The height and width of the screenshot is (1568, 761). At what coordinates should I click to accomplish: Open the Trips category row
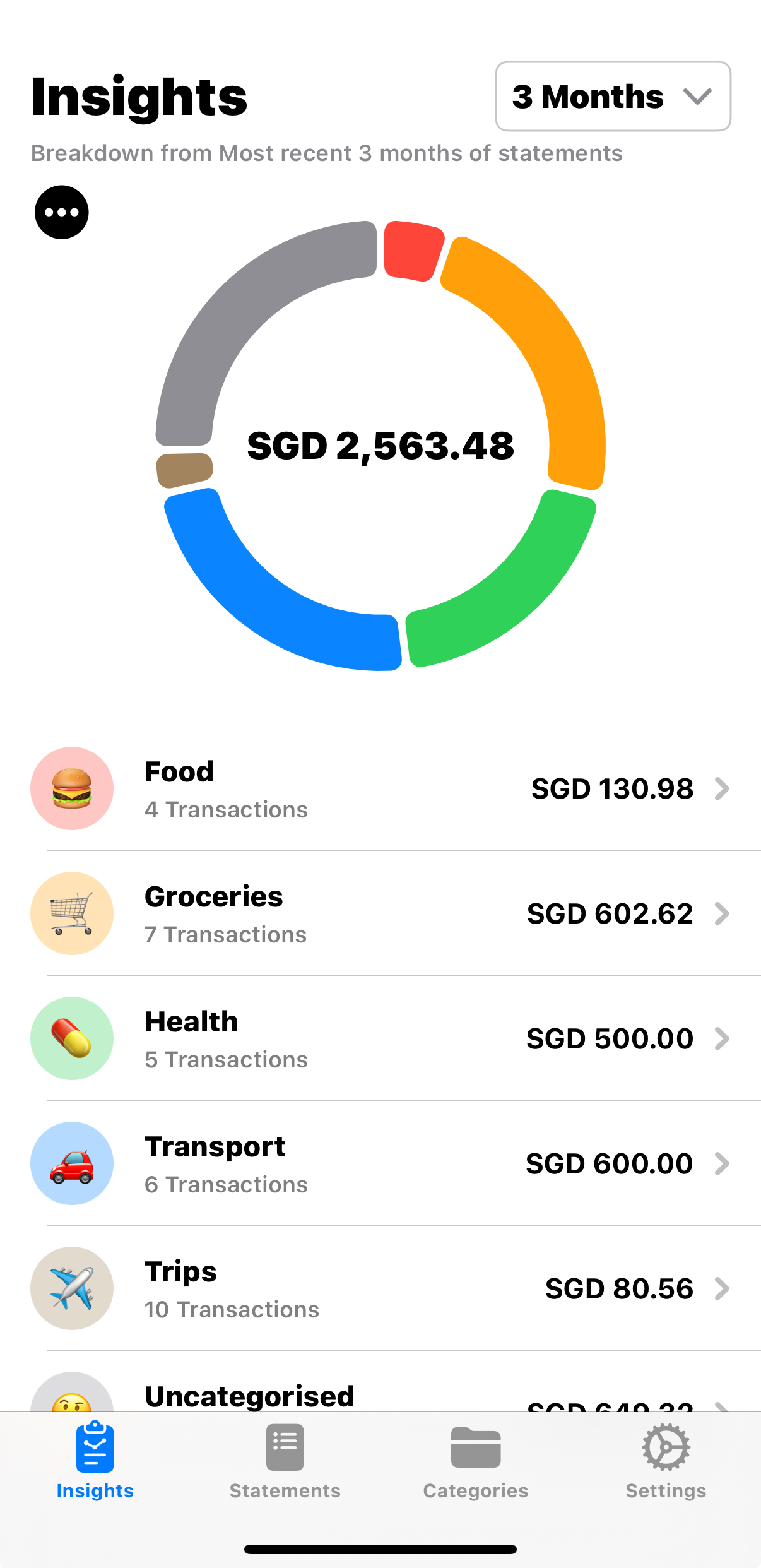tap(380, 1289)
